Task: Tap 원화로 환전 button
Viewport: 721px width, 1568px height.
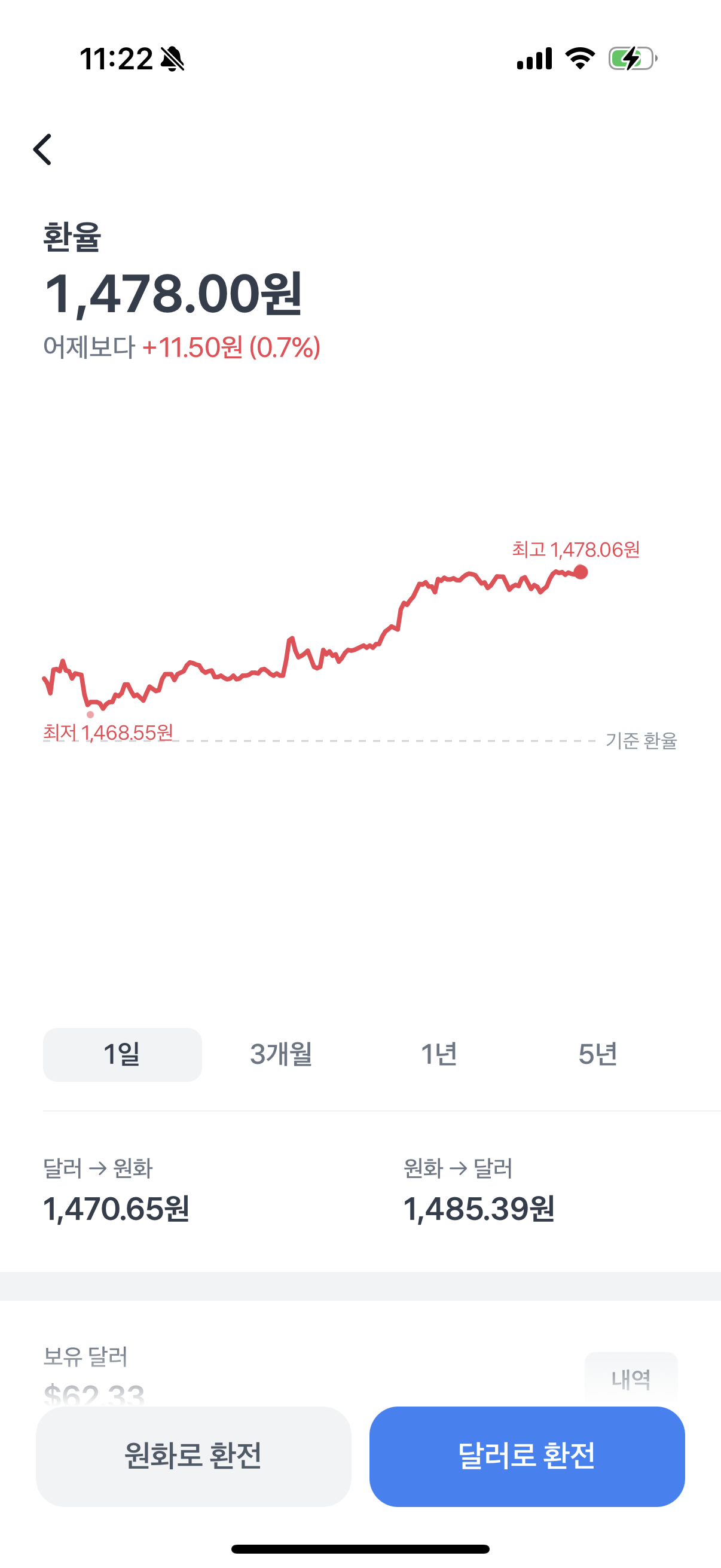Action: coord(194,1456)
